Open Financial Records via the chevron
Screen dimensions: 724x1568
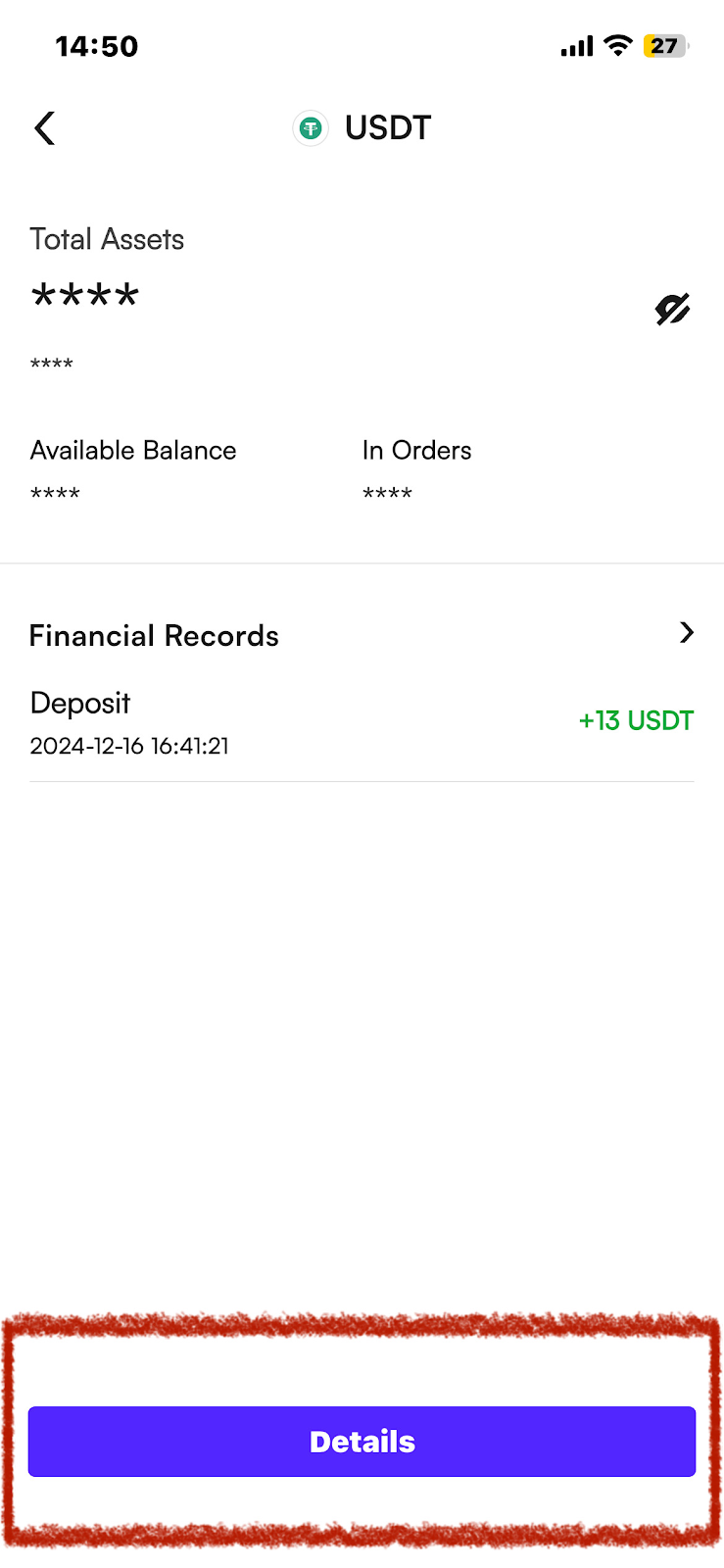point(686,633)
